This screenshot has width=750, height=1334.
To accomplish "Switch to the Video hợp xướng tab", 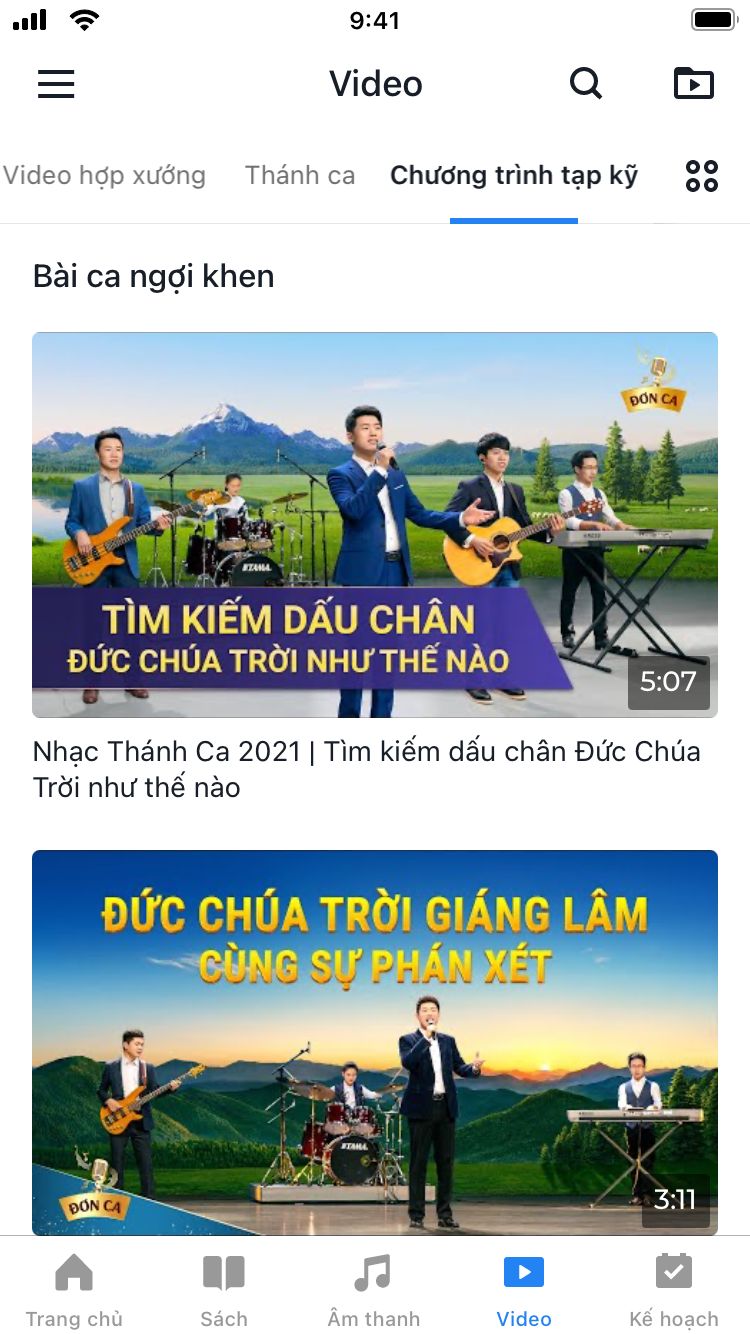I will [x=104, y=176].
